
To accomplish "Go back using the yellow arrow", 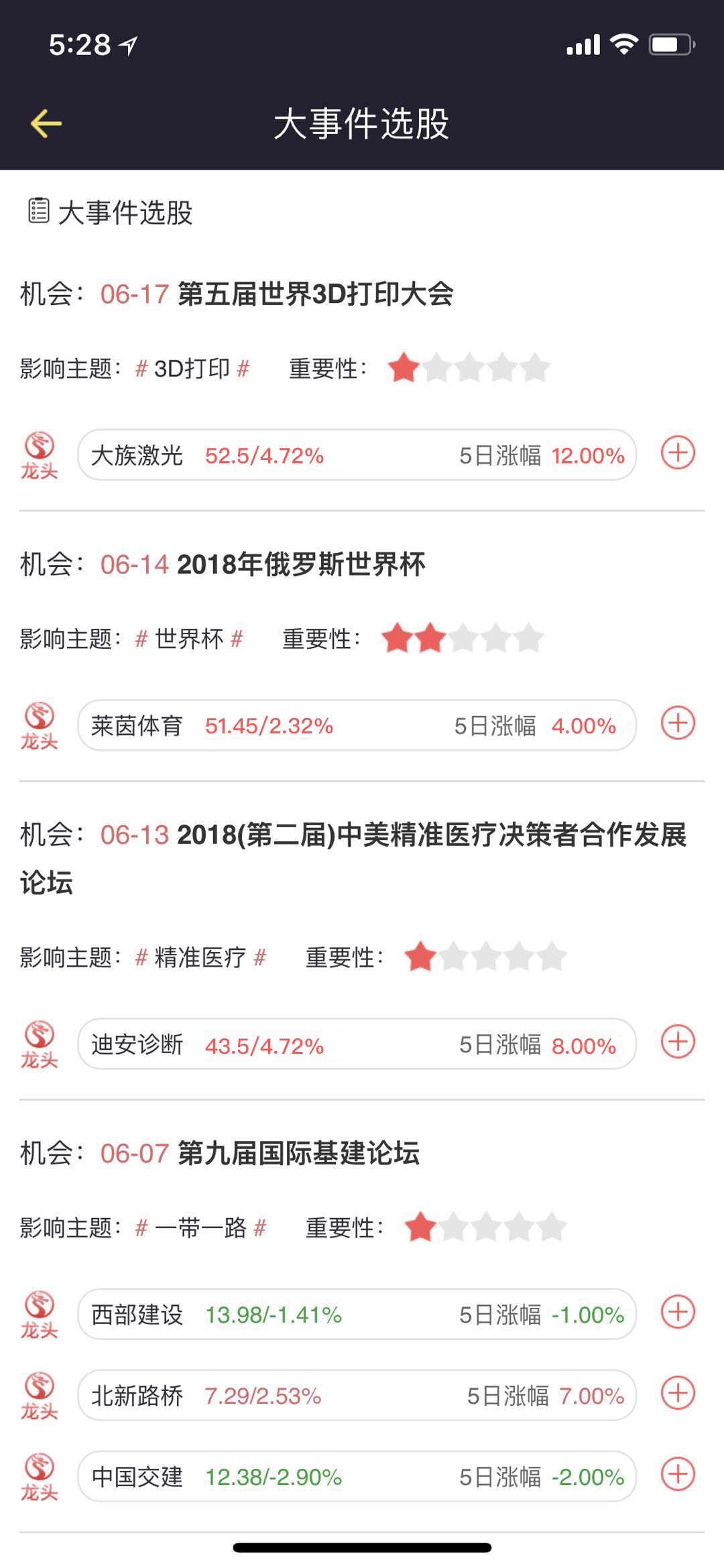I will (46, 123).
